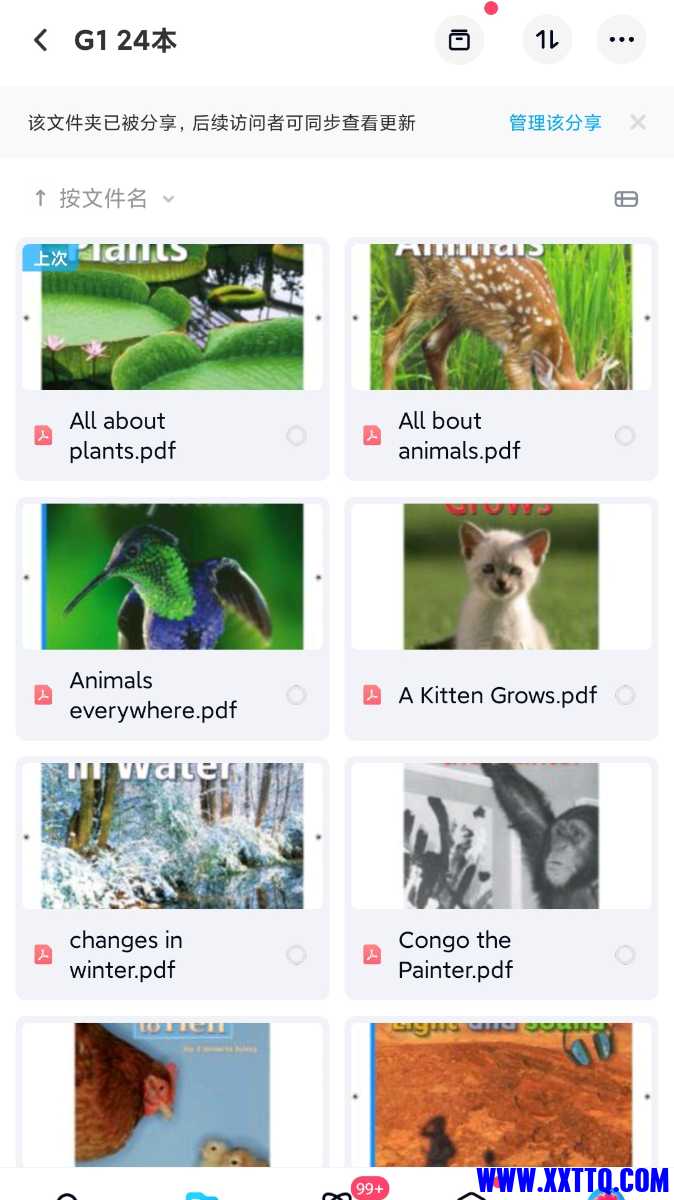Open changes in winter.pdf
This screenshot has width=674, height=1200.
[172, 836]
